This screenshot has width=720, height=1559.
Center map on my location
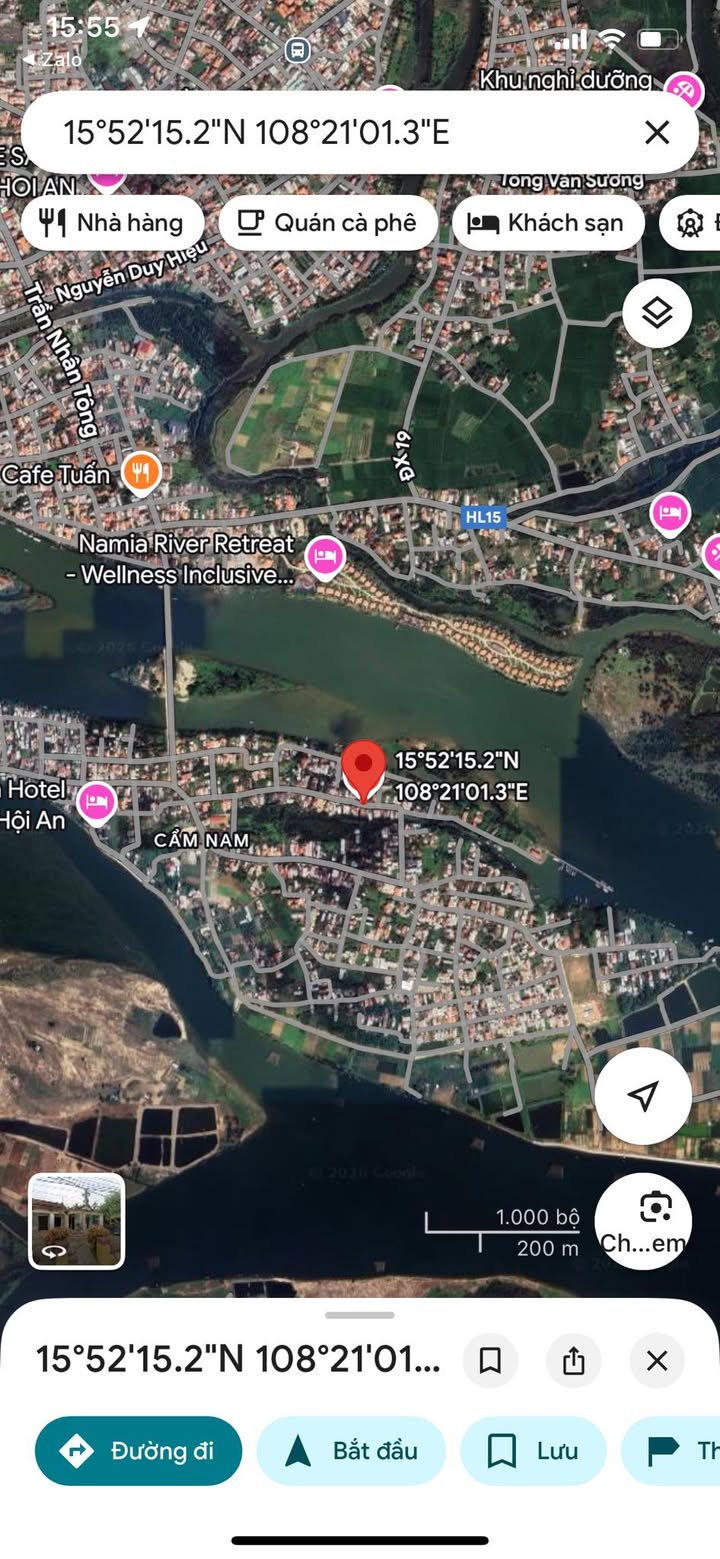coord(643,1096)
